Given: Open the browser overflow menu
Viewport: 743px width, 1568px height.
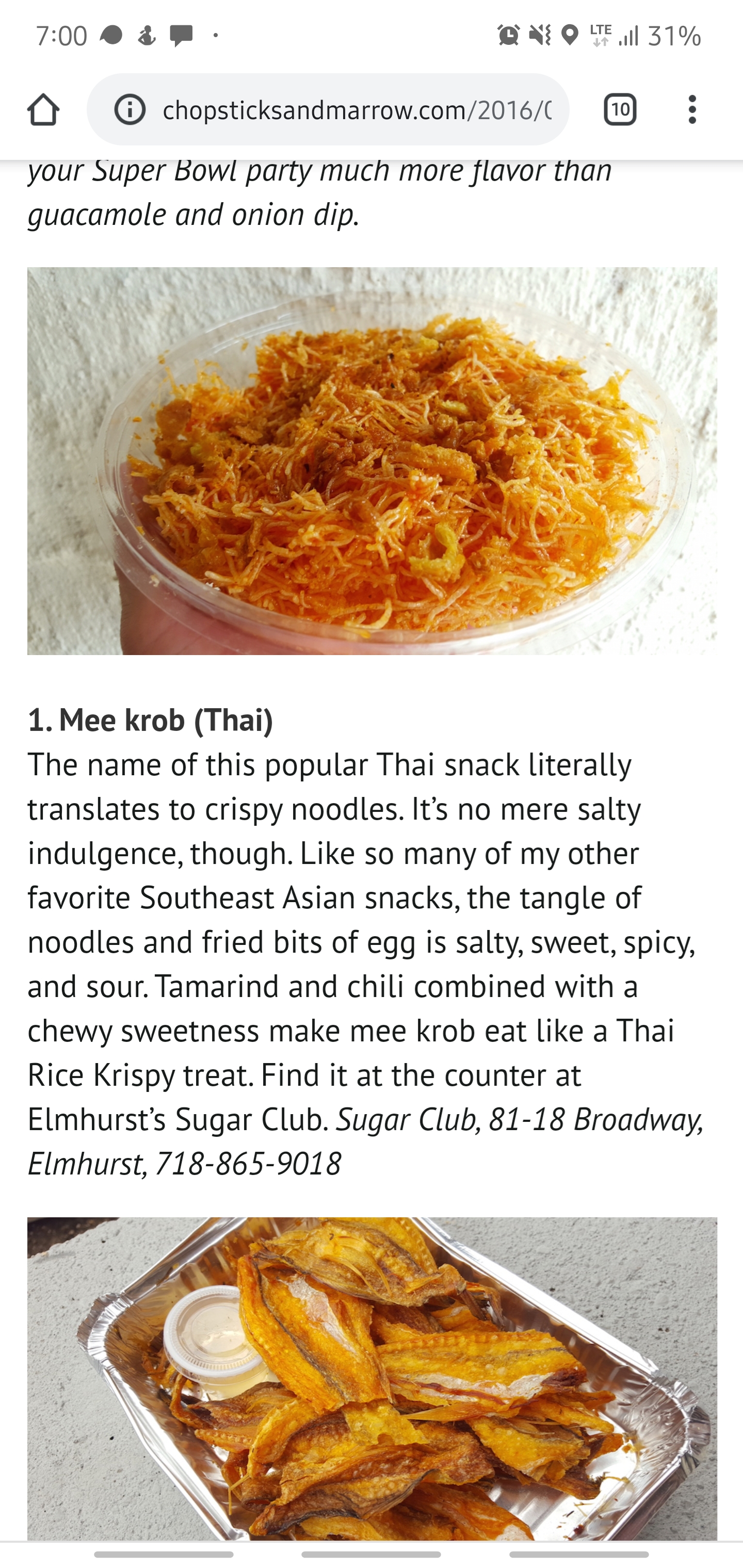Looking at the screenshot, I should [692, 109].
